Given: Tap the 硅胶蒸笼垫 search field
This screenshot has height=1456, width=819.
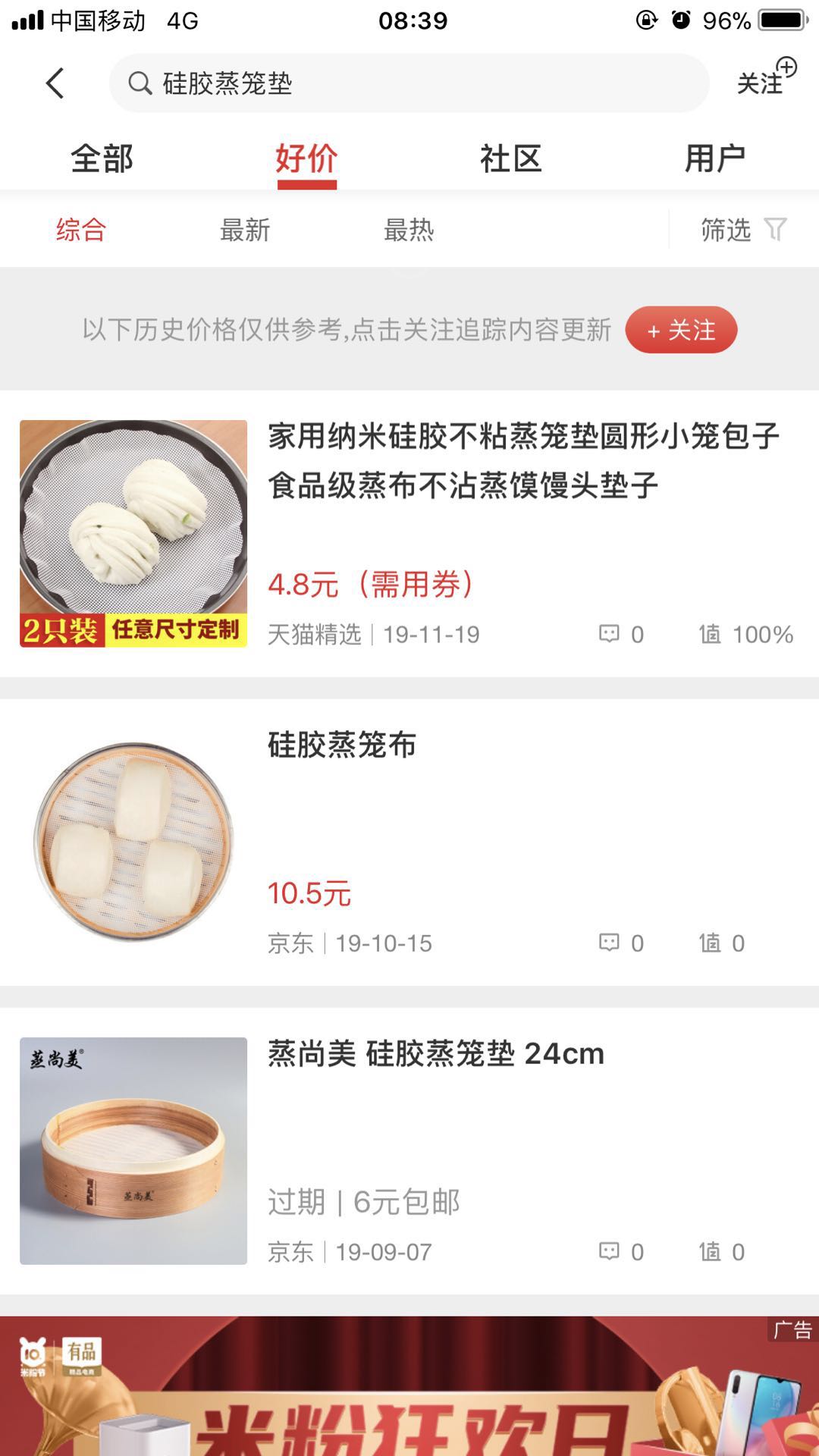Looking at the screenshot, I should pos(409,83).
